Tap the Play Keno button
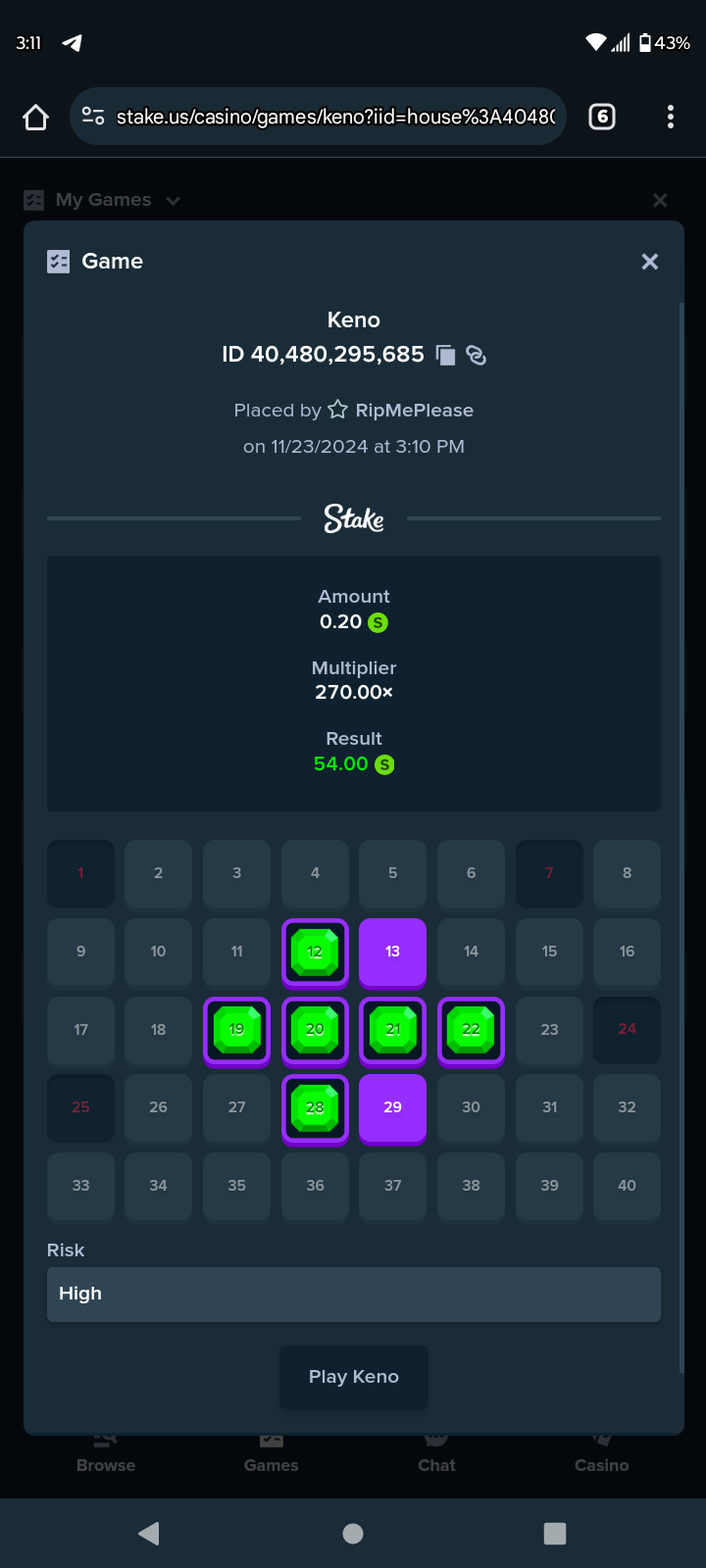 pyautogui.click(x=354, y=1377)
